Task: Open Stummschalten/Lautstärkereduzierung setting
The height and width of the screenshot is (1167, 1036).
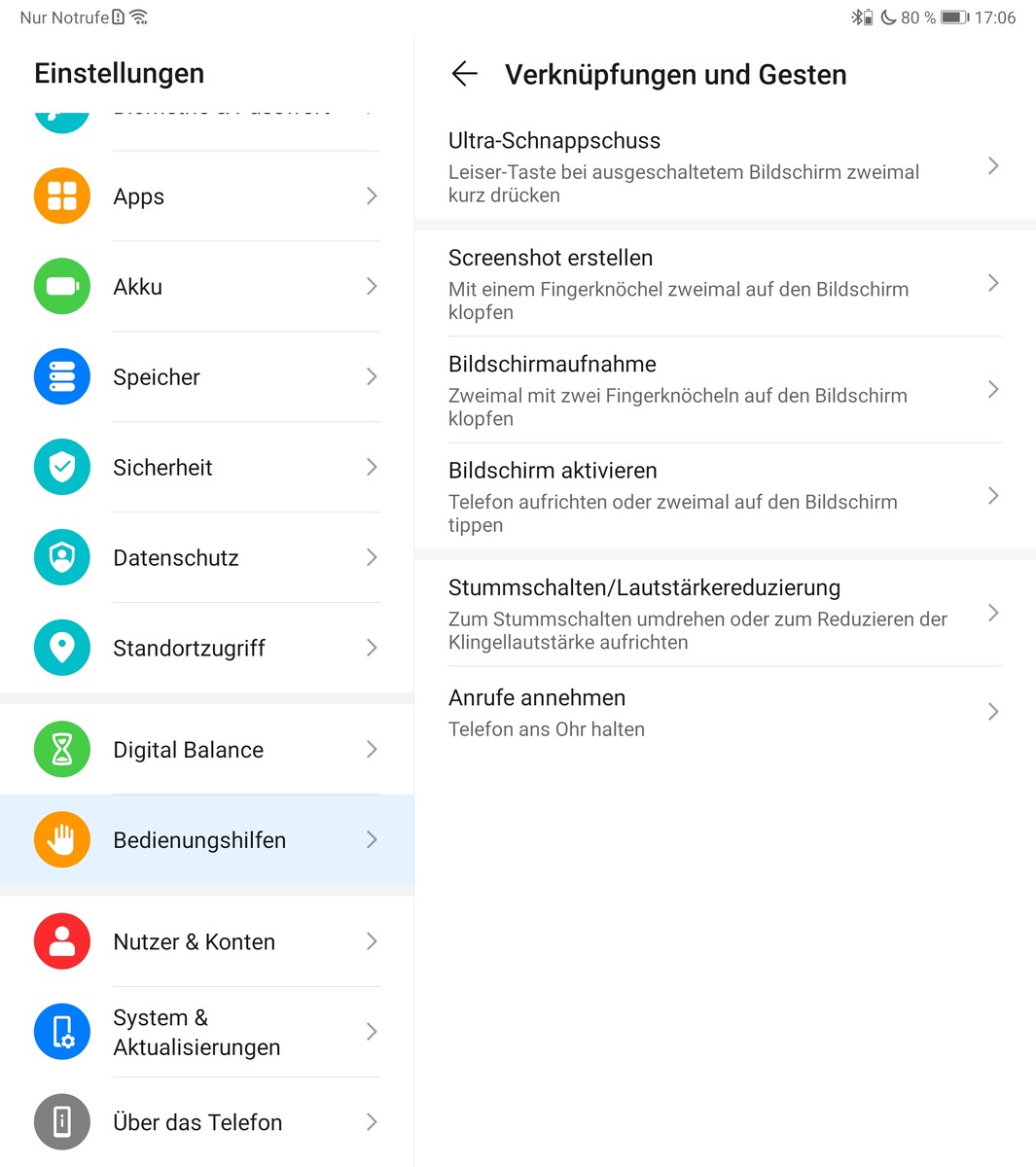Action: click(724, 614)
